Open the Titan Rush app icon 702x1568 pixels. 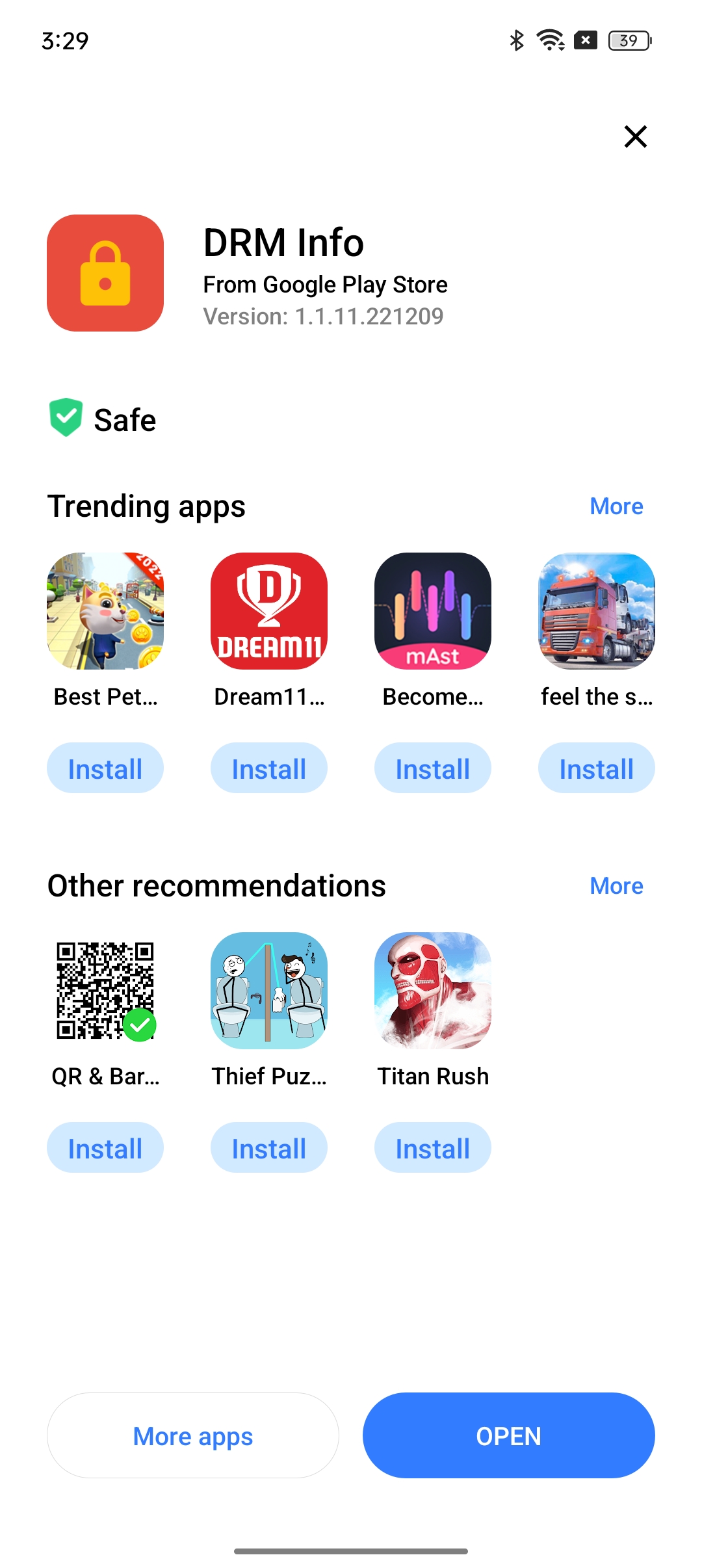tap(433, 991)
